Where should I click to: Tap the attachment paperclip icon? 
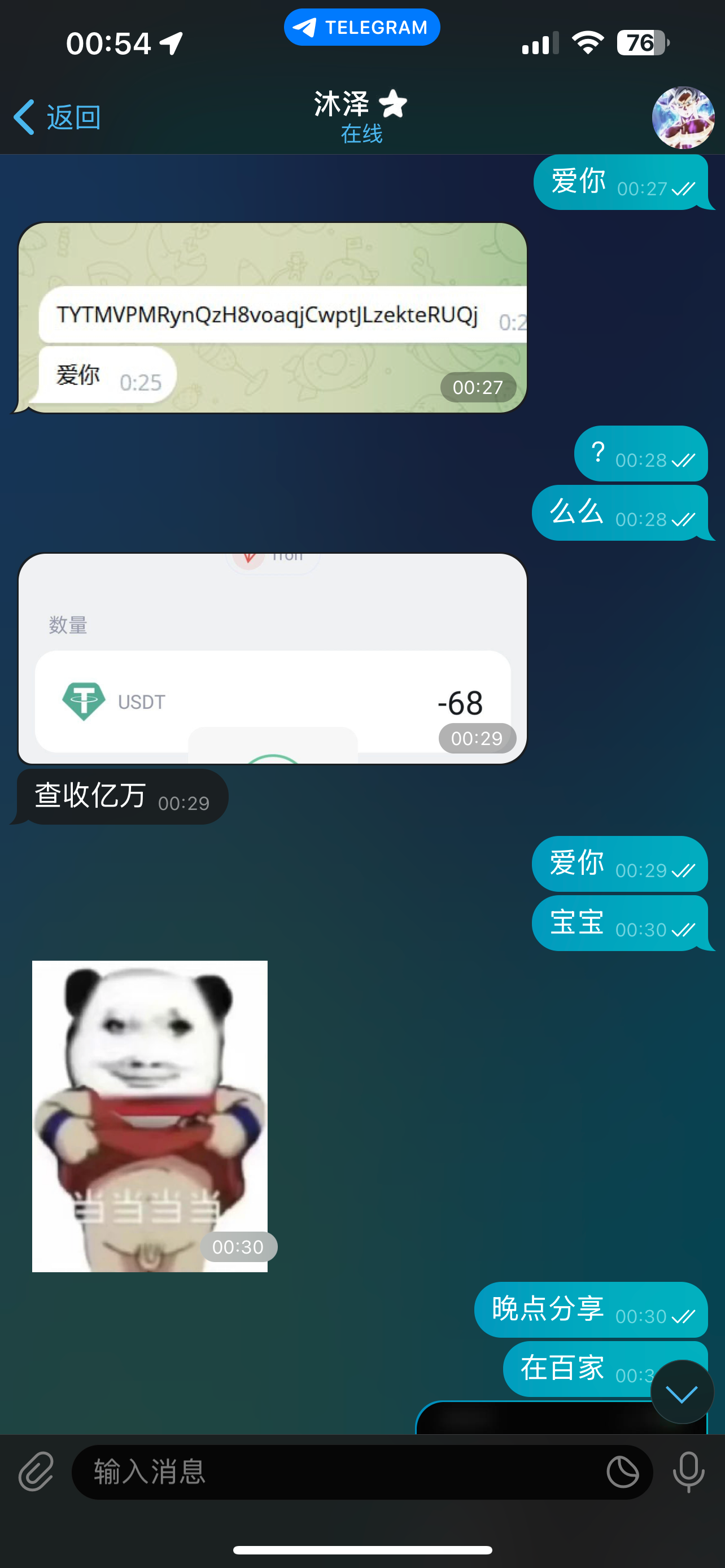click(x=36, y=1472)
